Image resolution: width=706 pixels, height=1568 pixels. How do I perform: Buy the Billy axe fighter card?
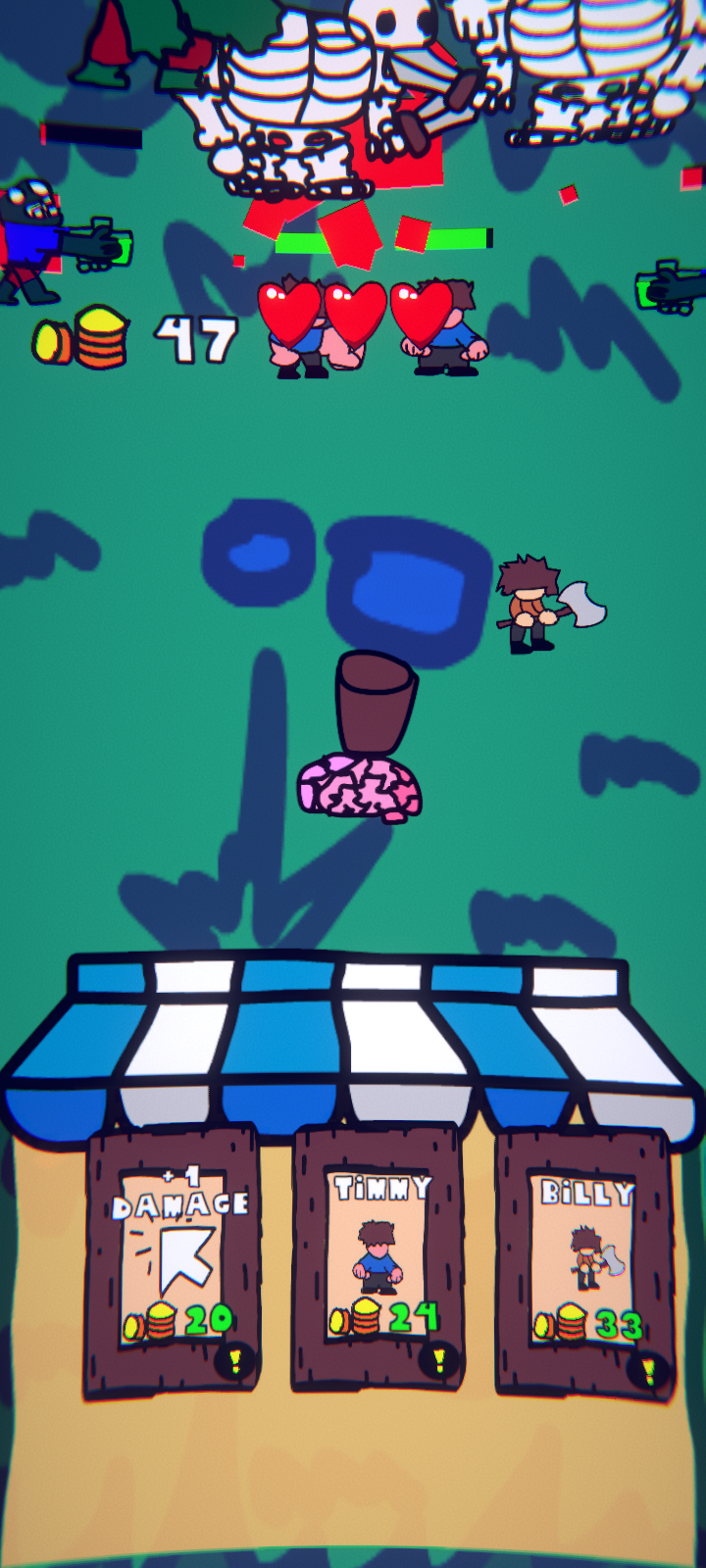tap(584, 1264)
